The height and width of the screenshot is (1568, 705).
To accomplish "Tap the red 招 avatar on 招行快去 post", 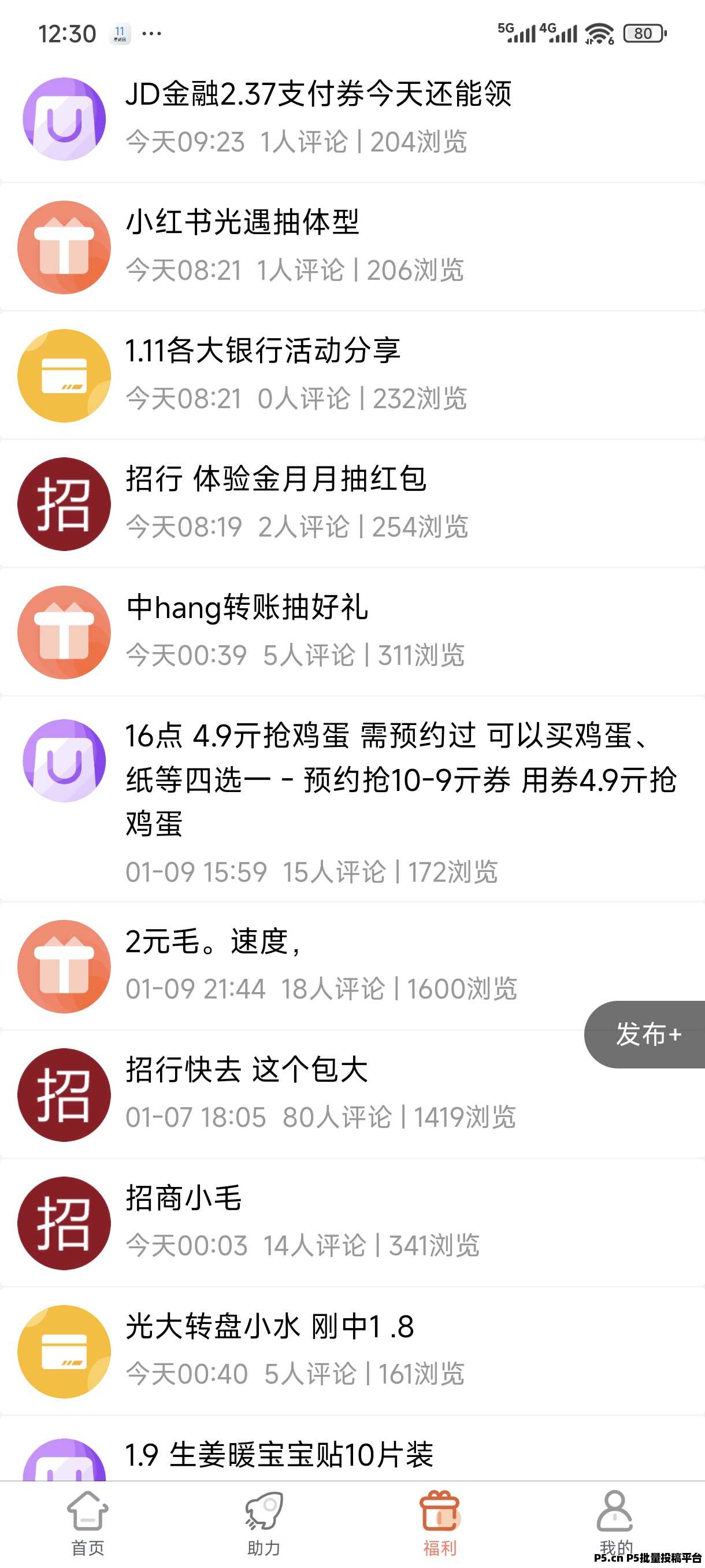I will [x=64, y=1094].
